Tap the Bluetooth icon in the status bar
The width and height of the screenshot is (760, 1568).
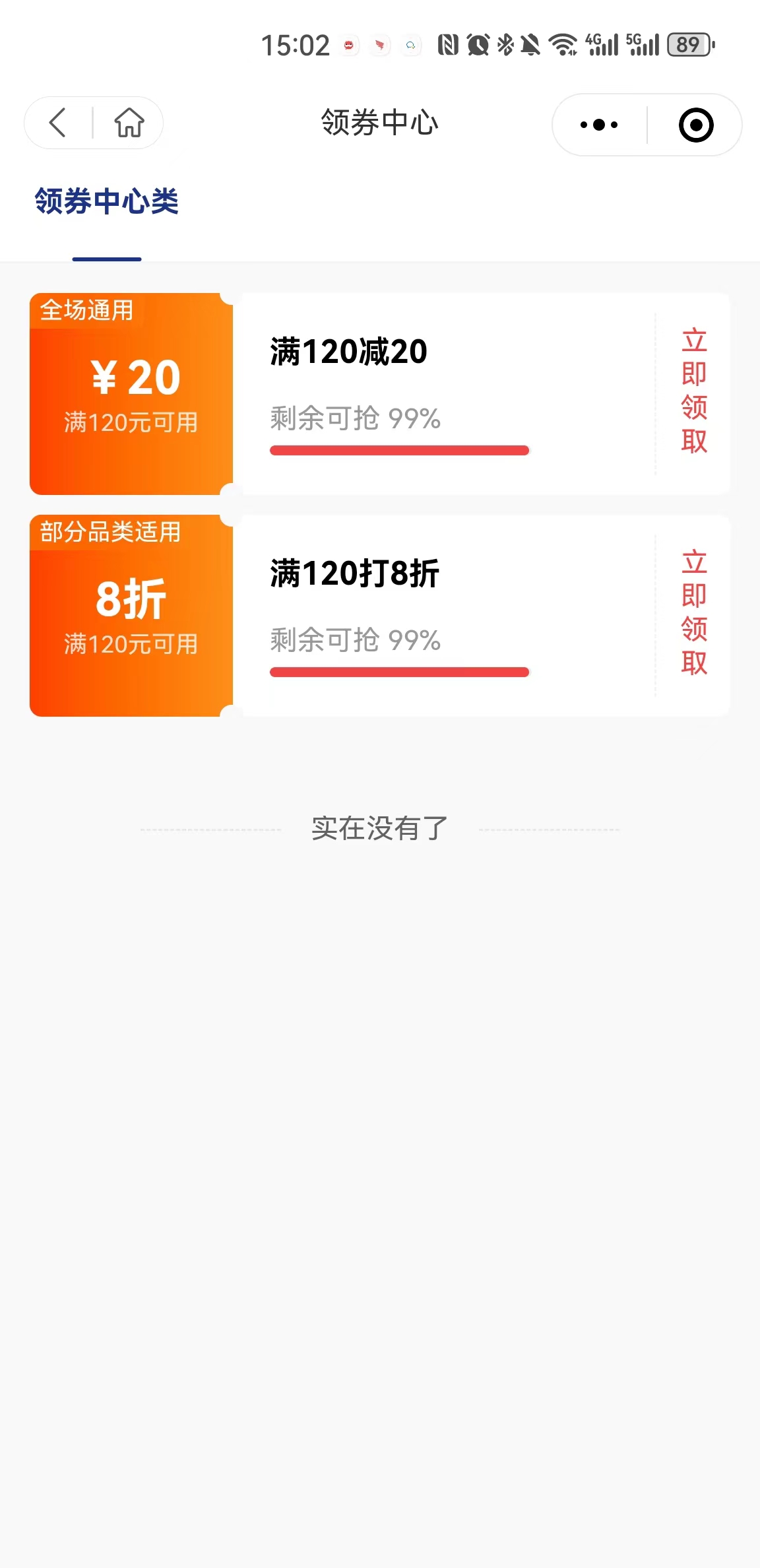point(505,45)
